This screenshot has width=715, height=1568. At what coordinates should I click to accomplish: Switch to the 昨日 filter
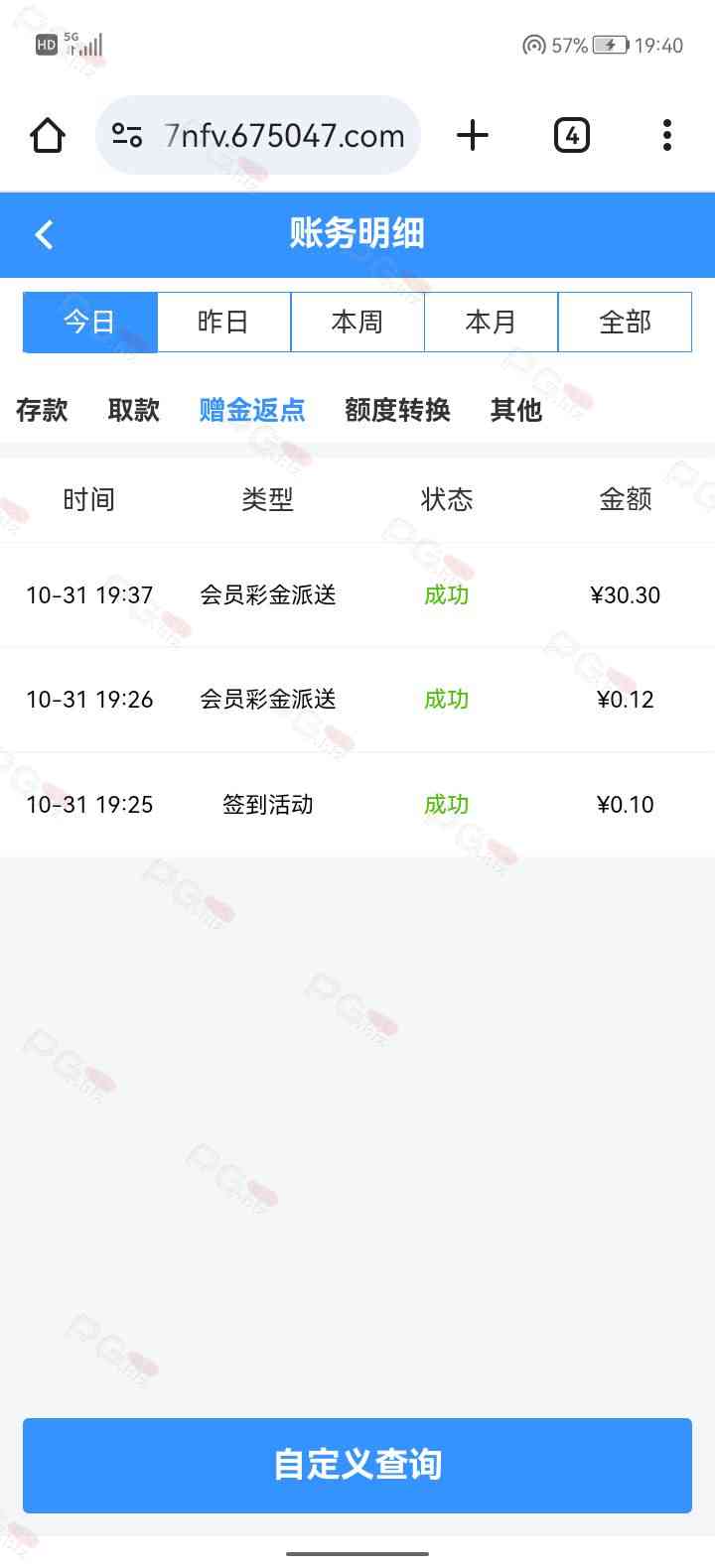point(223,323)
